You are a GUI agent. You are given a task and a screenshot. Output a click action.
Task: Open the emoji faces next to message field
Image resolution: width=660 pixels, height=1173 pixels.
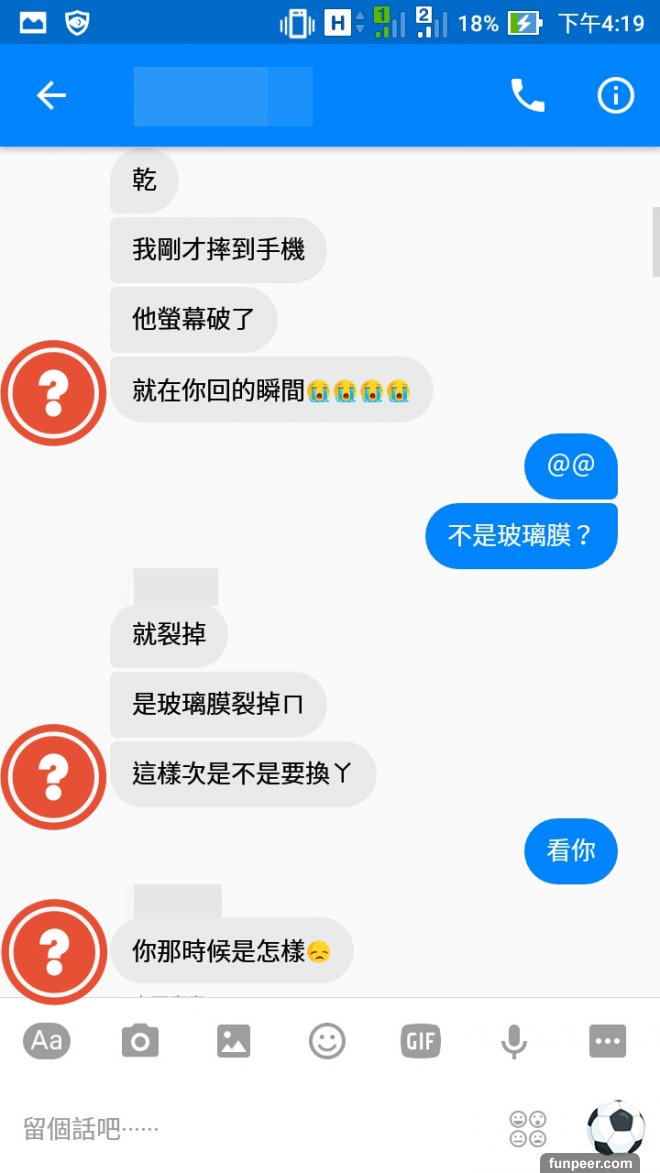point(528,1129)
